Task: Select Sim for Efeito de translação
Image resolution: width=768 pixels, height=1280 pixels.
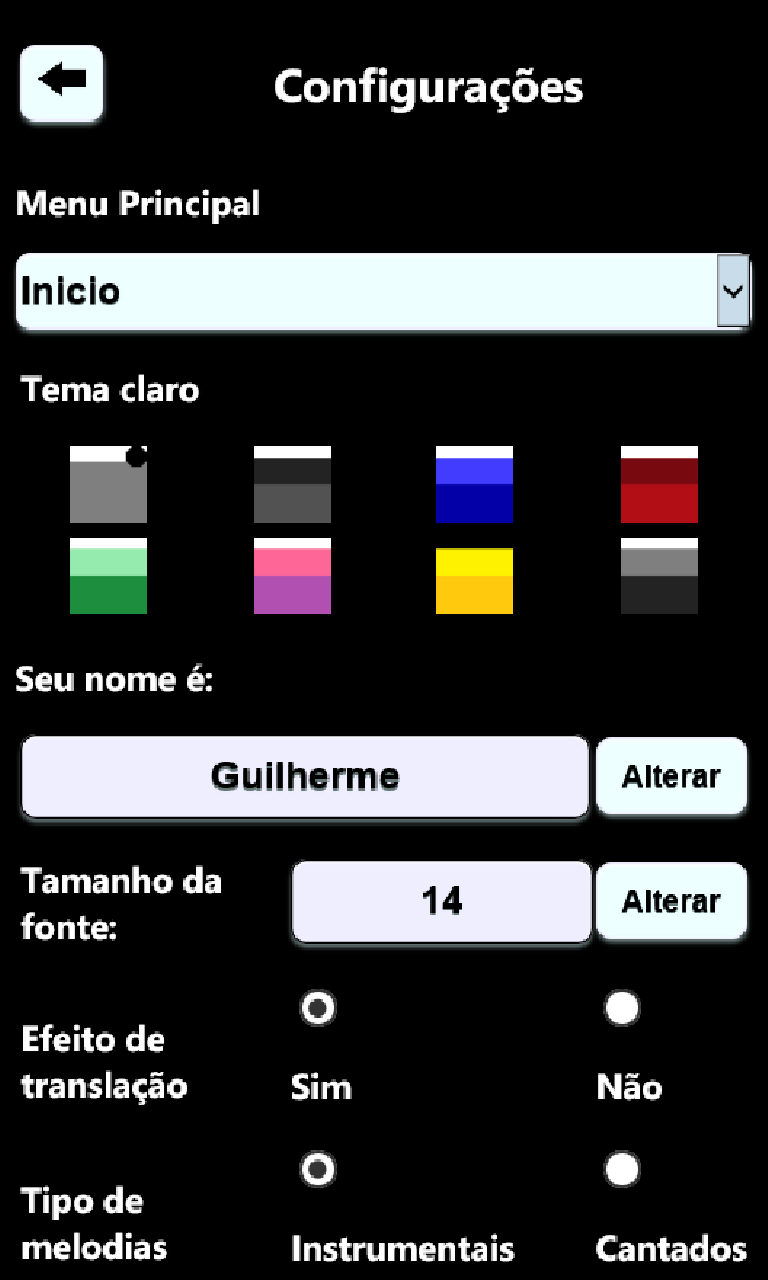Action: pyautogui.click(x=319, y=1008)
